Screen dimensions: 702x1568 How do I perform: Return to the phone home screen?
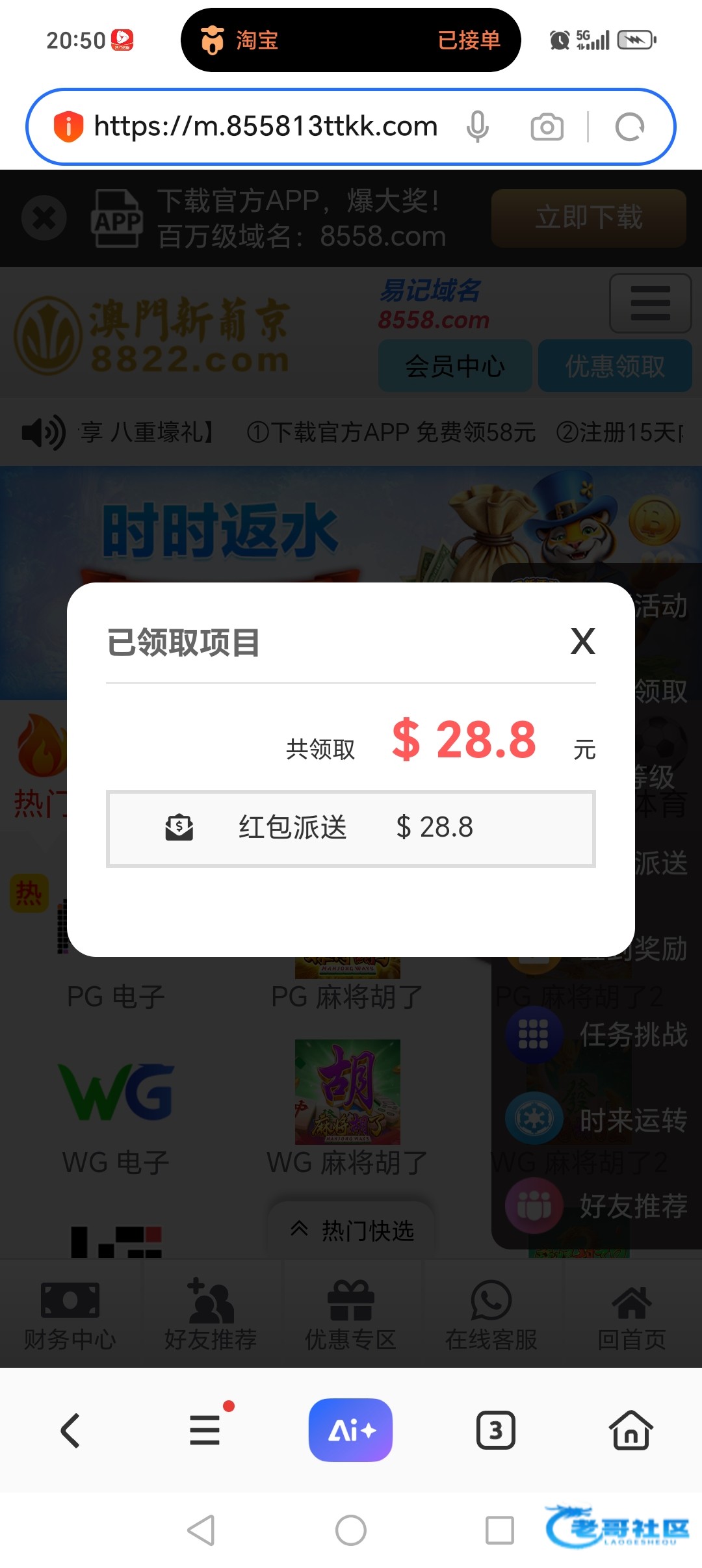click(x=350, y=1530)
